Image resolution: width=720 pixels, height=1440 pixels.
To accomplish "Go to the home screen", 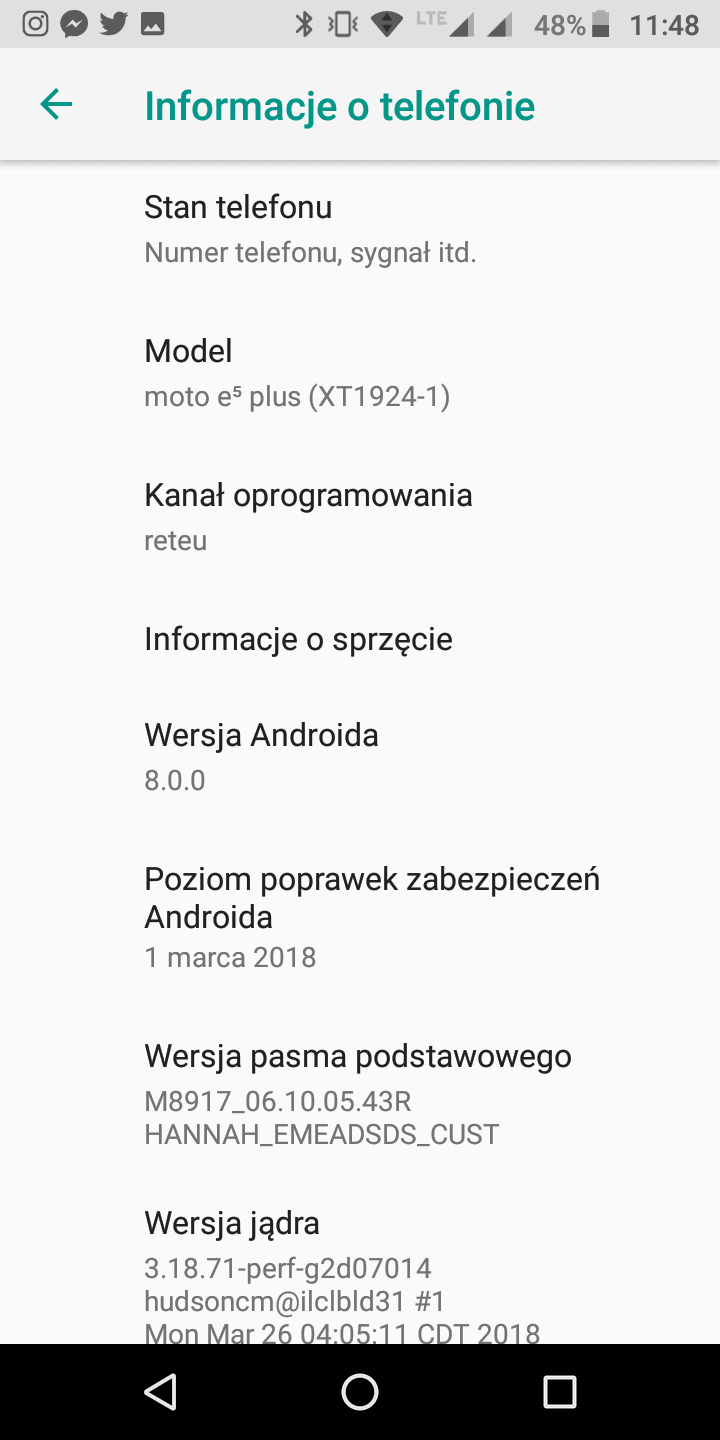I will [360, 1392].
